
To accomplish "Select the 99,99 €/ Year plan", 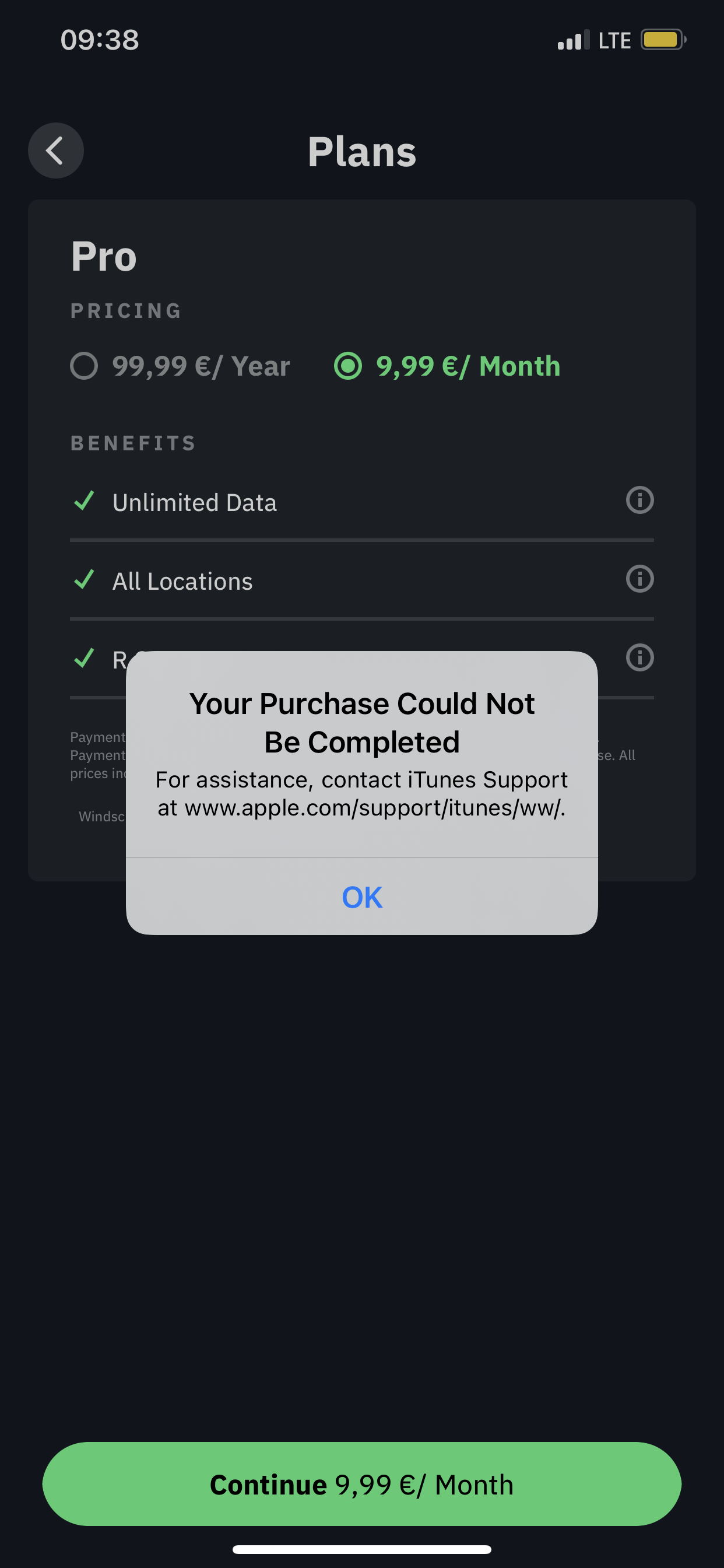I will click(x=180, y=366).
